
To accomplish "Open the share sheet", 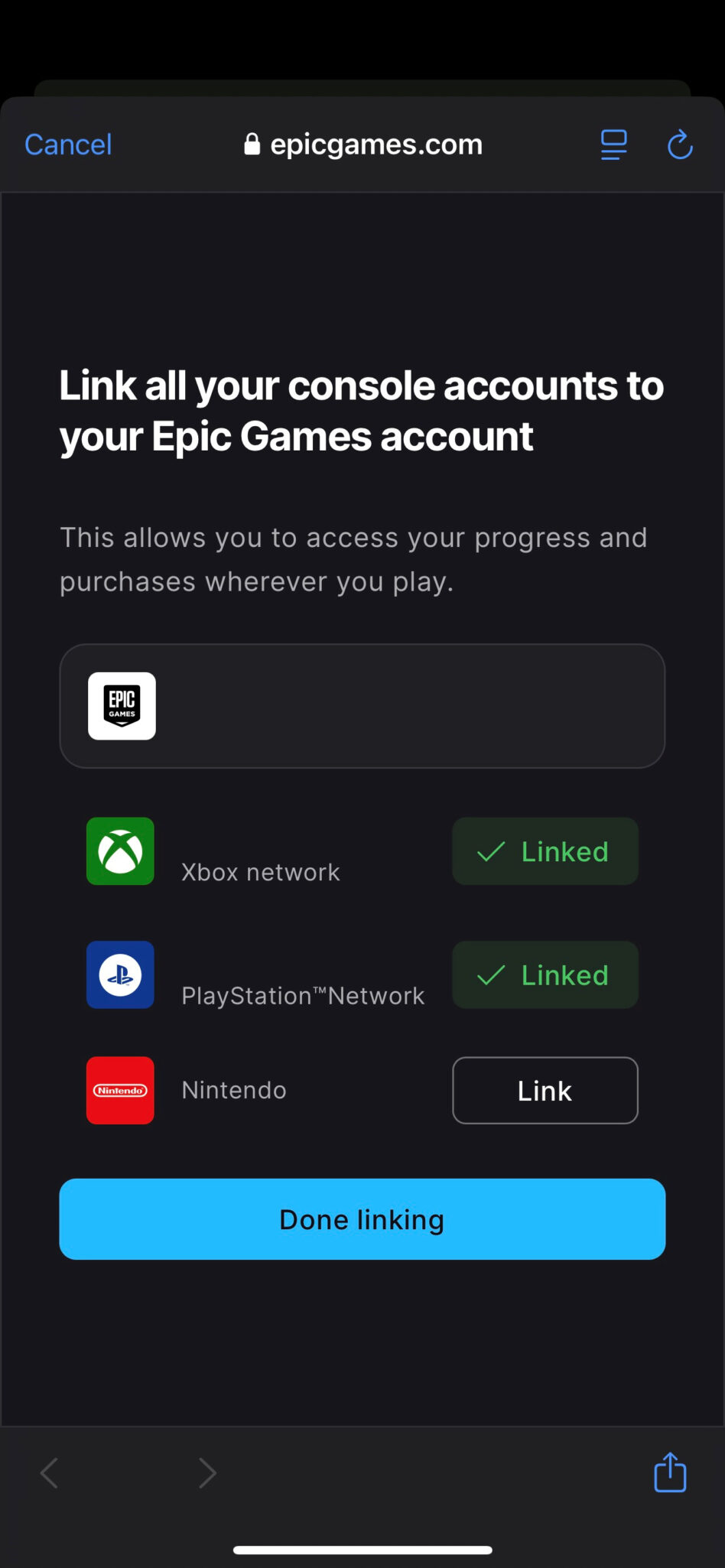I will pyautogui.click(x=670, y=1472).
